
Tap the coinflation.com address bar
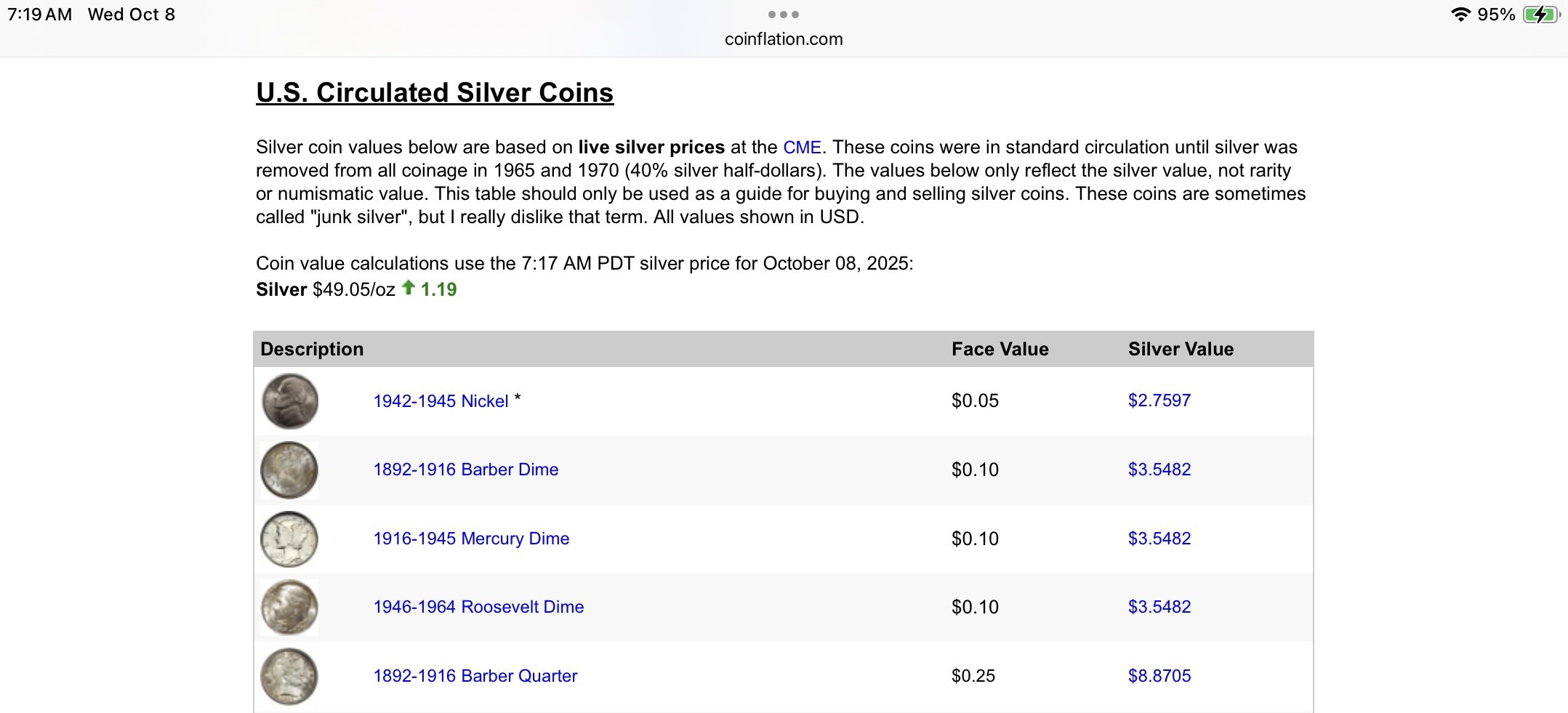784,39
